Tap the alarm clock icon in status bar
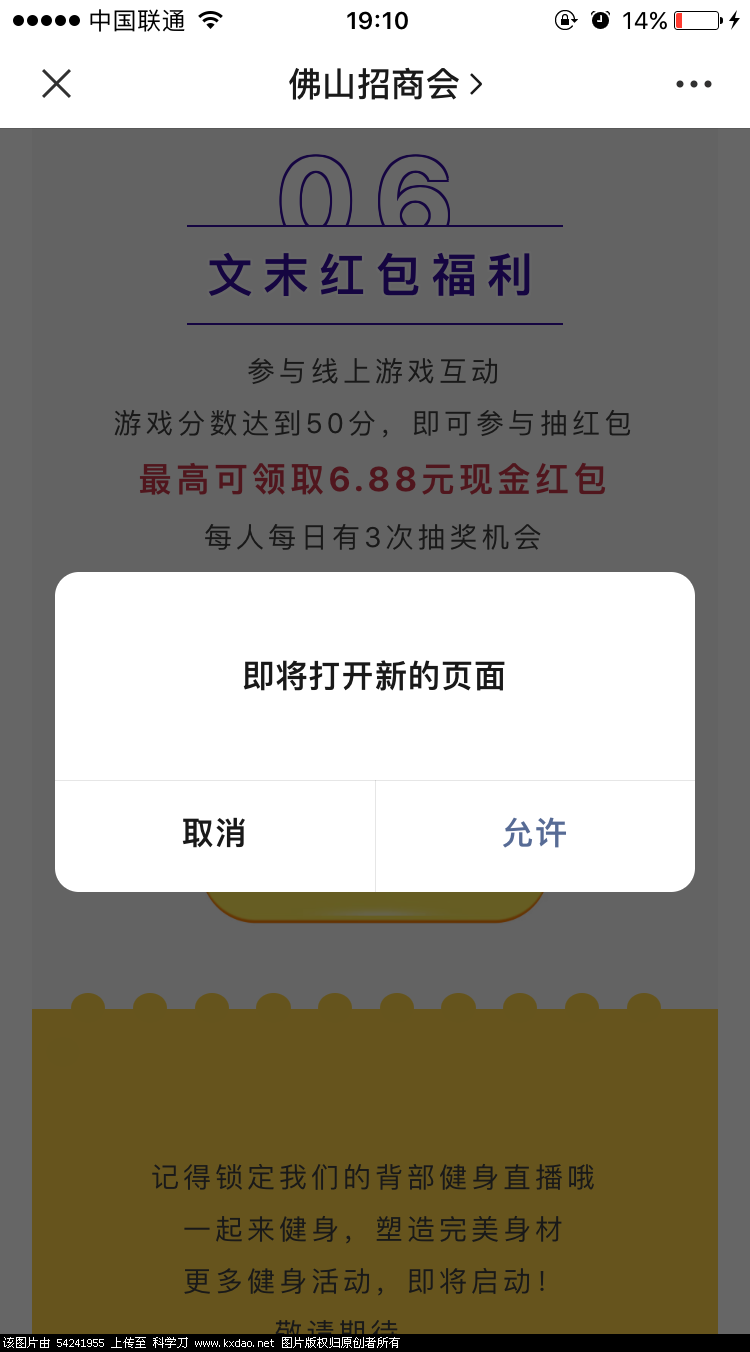 [x=601, y=20]
